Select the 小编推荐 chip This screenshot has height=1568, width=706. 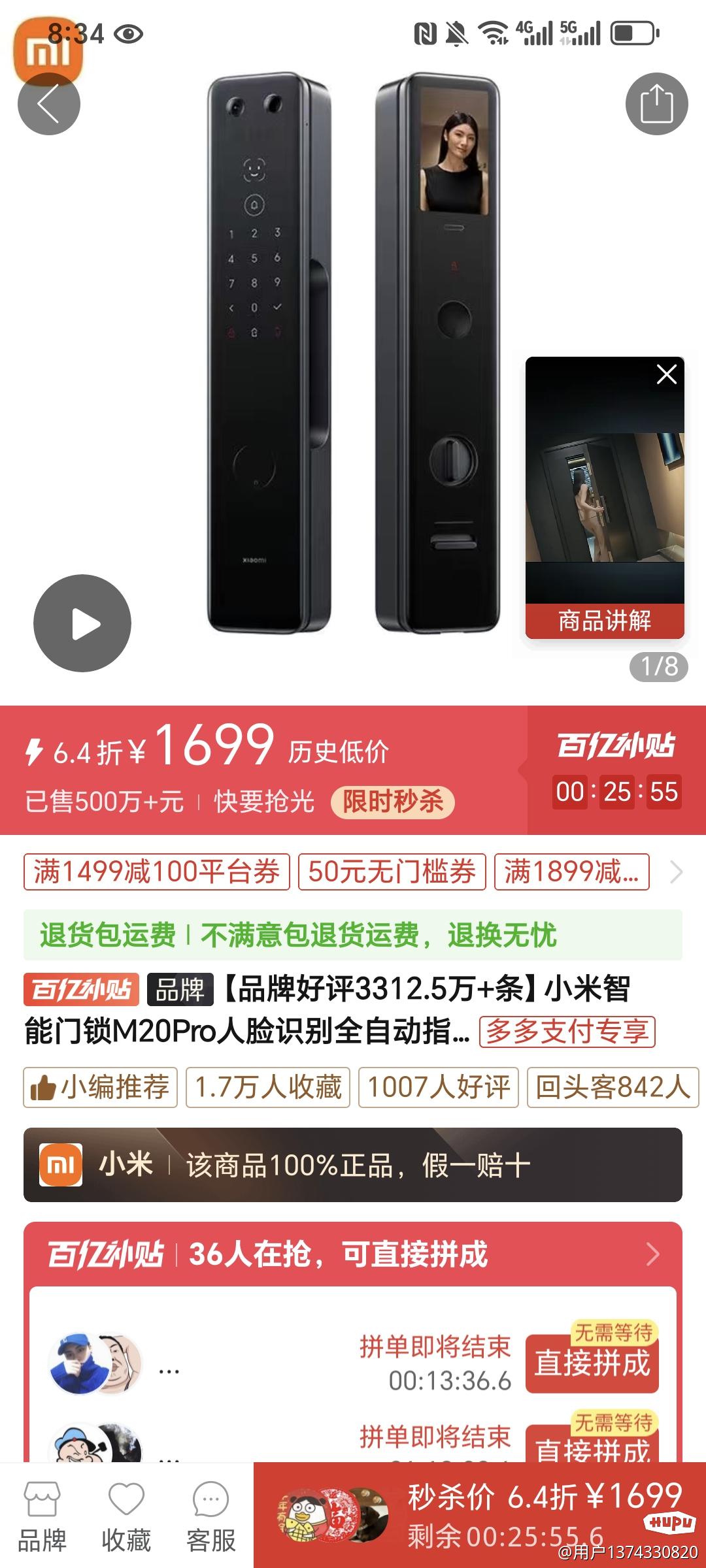tap(100, 1087)
